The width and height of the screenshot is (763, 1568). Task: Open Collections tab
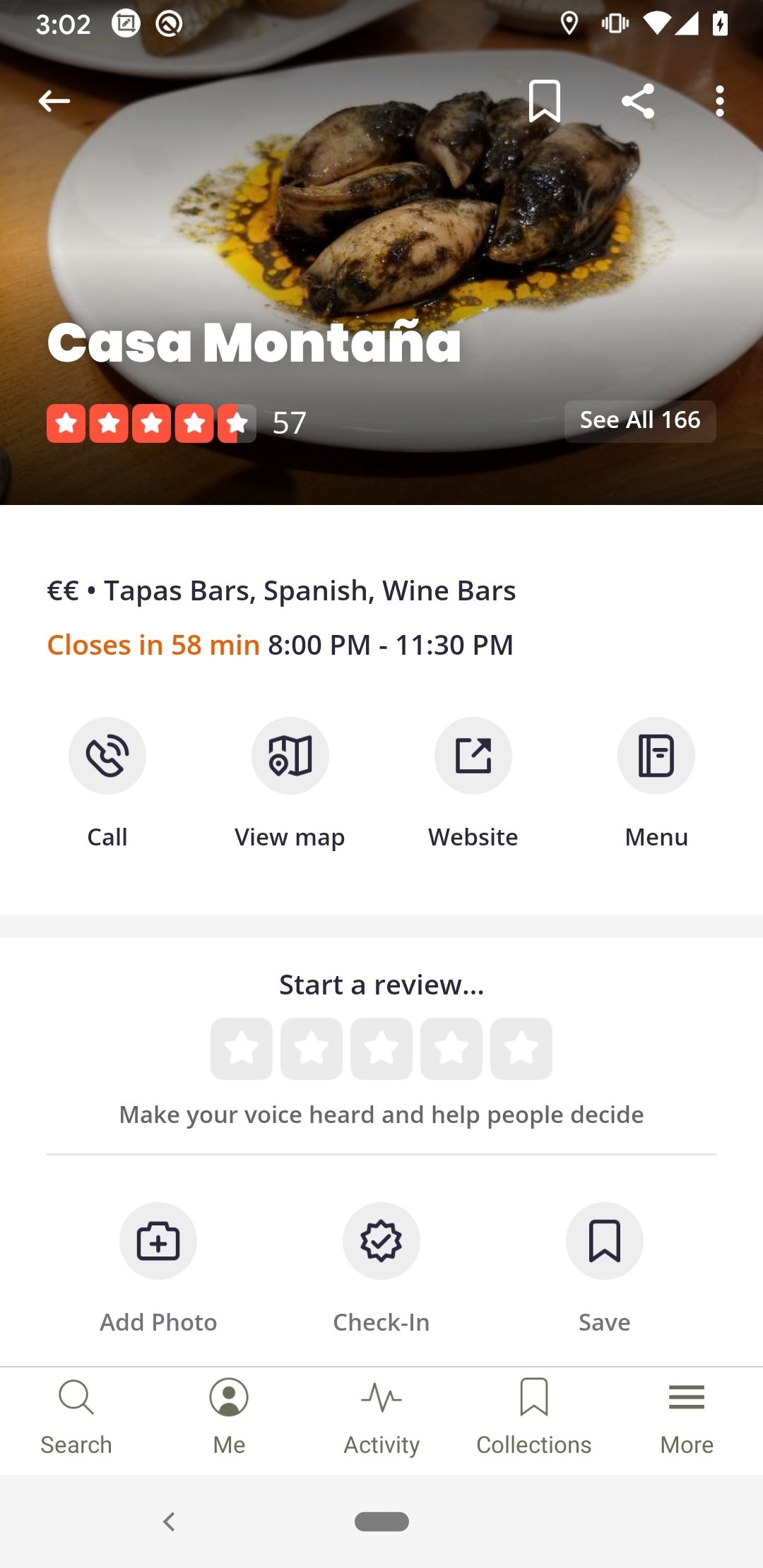[534, 1417]
